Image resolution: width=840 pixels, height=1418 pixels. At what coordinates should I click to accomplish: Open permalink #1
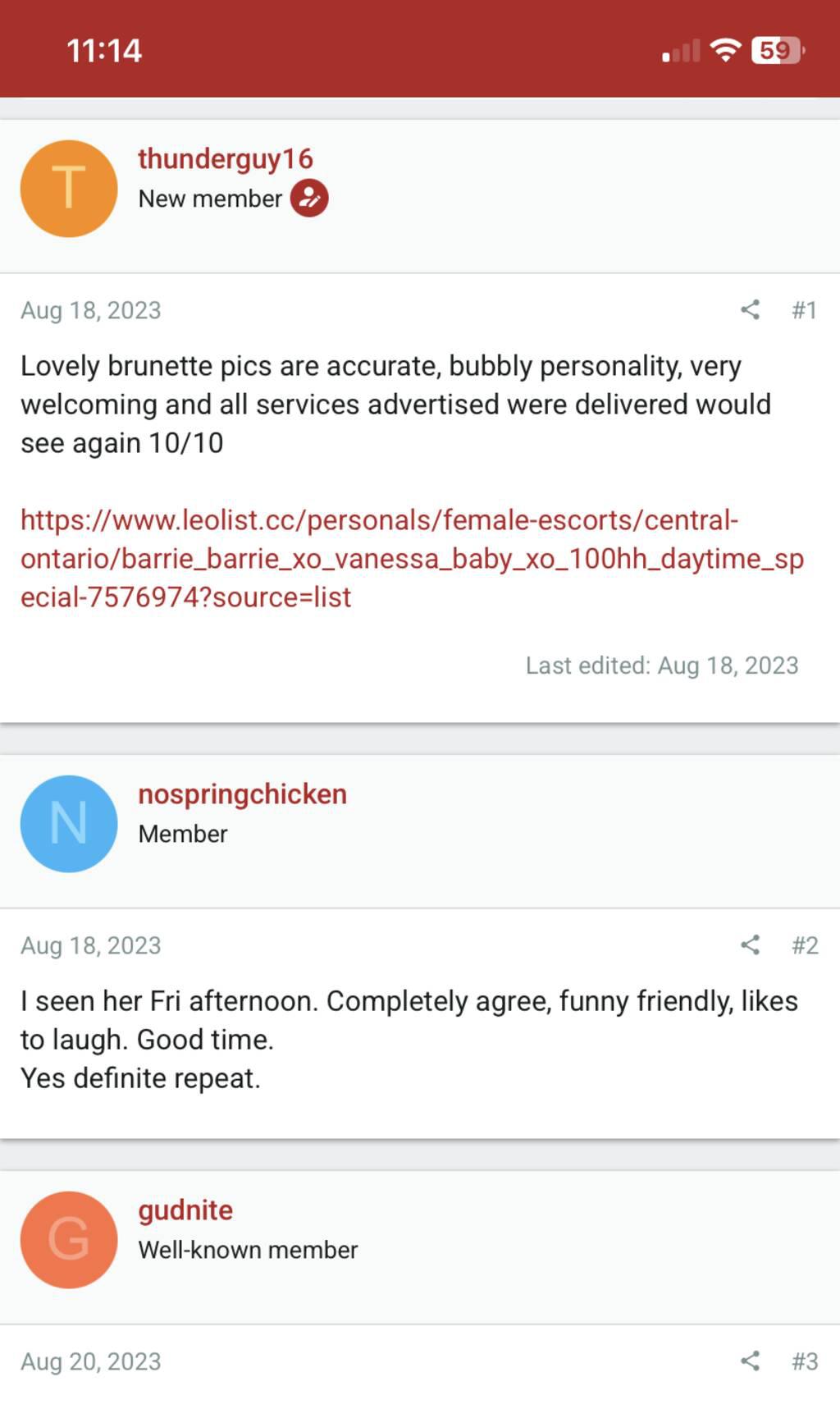[804, 310]
